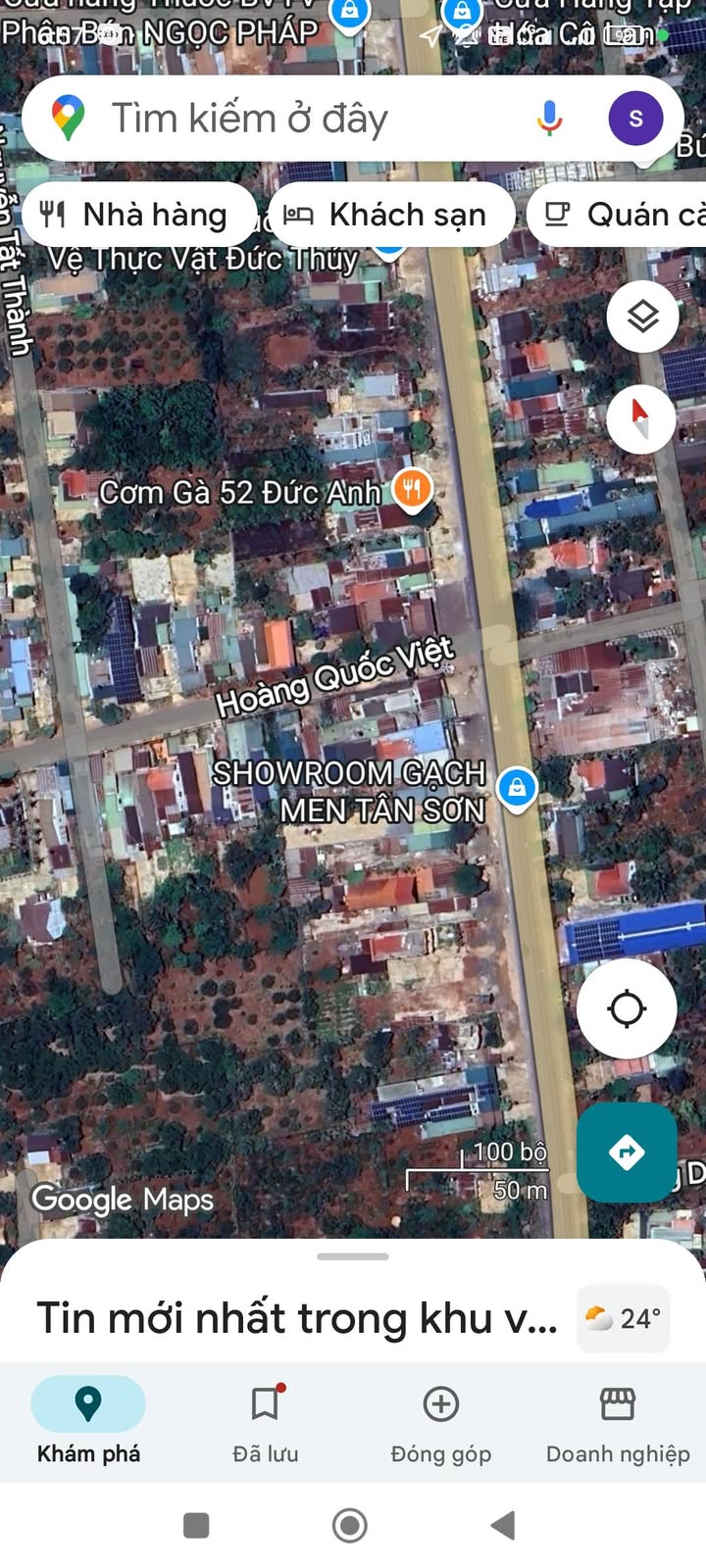Viewport: 706px width, 1568px height.
Task: Open Cơm Gà 52 Đức Anh place marker
Action: click(x=413, y=490)
